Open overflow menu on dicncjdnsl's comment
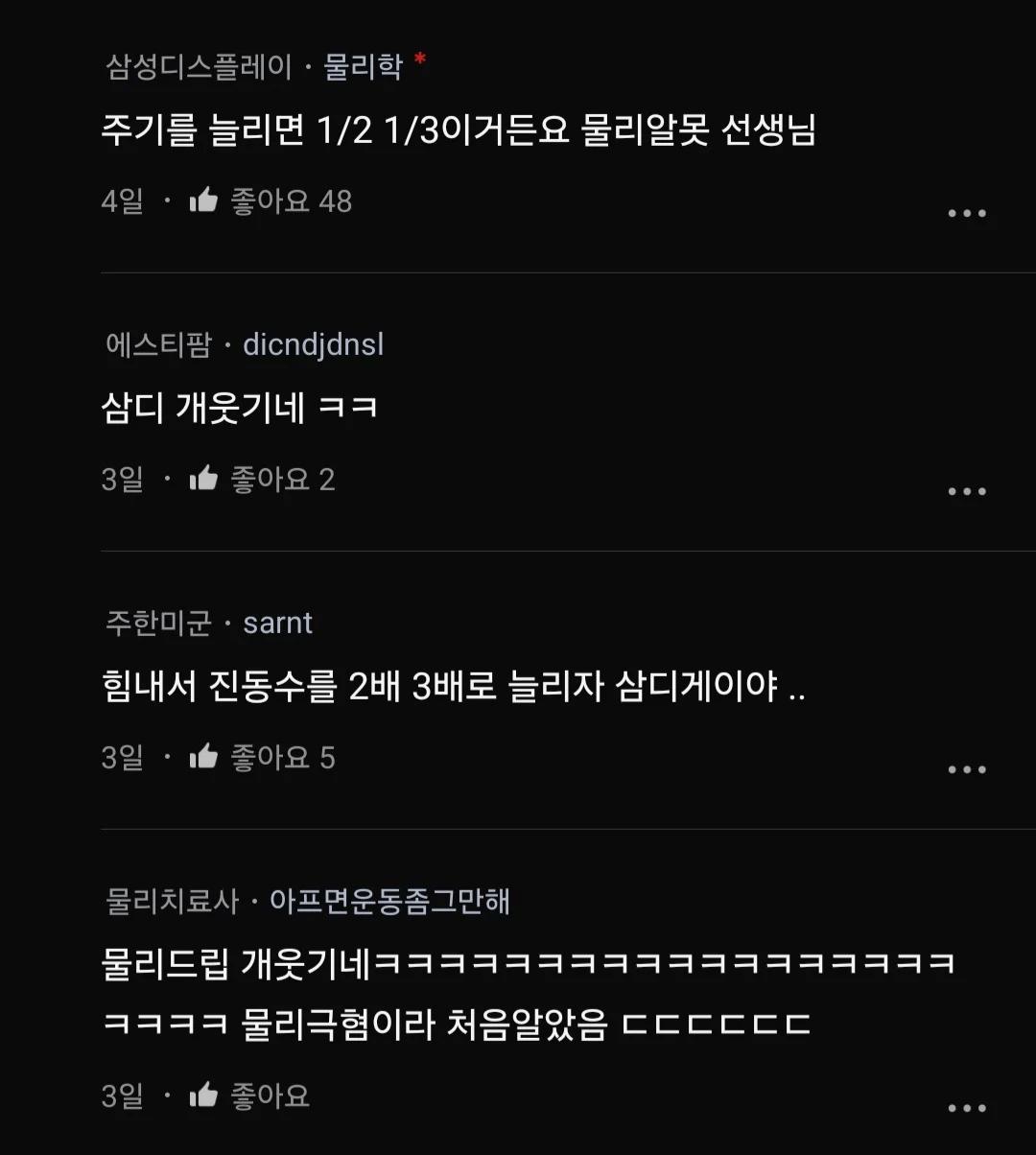Viewport: 1036px width, 1155px height. click(966, 491)
